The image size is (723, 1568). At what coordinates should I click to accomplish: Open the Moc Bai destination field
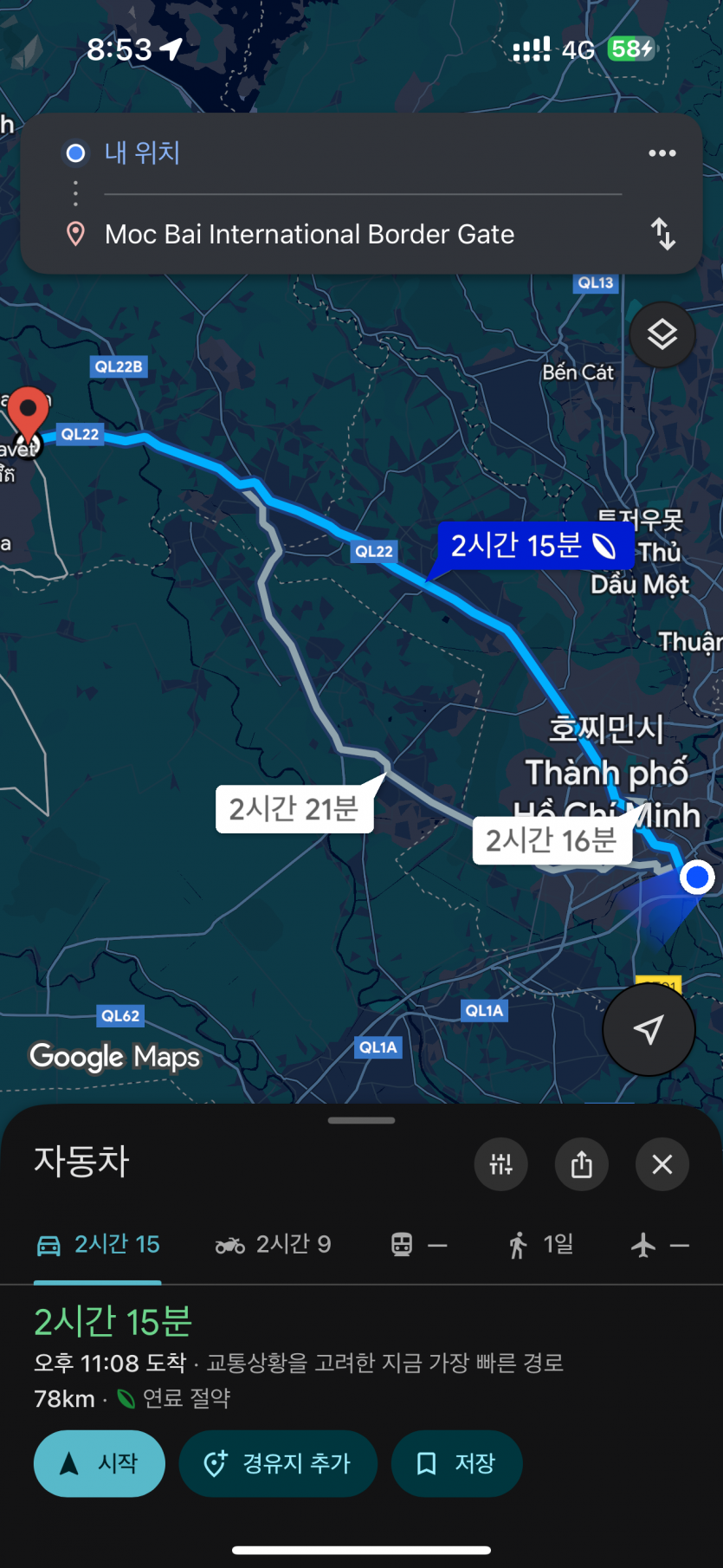coord(309,234)
